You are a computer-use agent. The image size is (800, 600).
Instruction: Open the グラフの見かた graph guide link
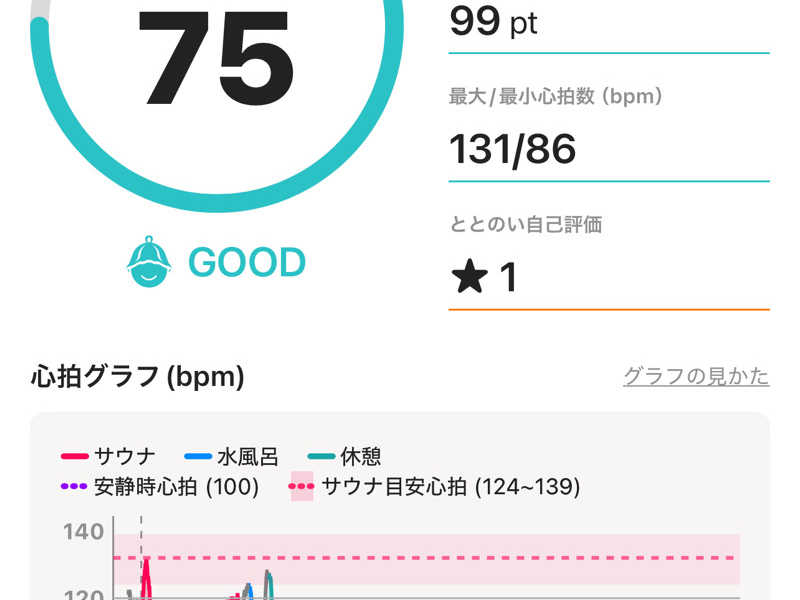click(x=696, y=377)
